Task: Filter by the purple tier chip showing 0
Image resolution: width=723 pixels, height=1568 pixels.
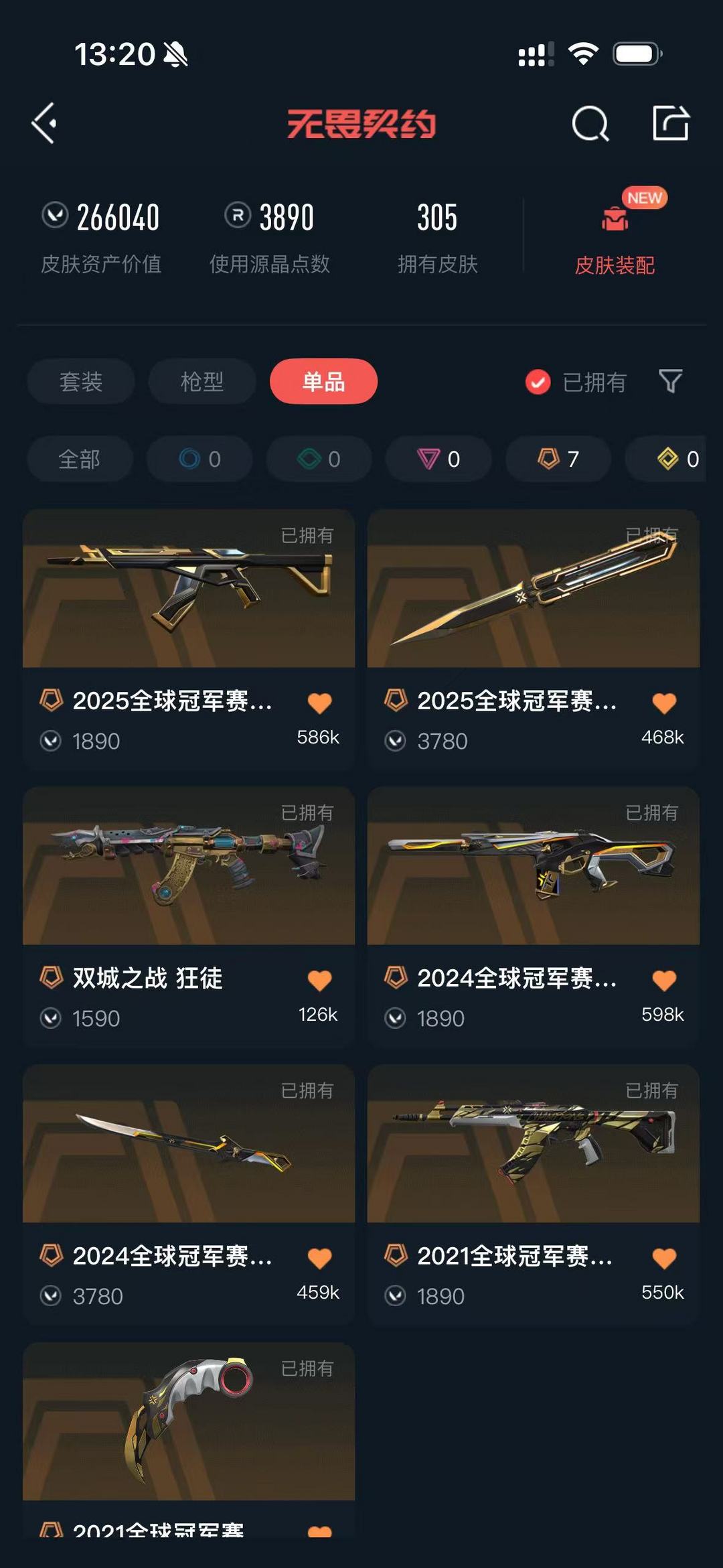Action: click(438, 459)
